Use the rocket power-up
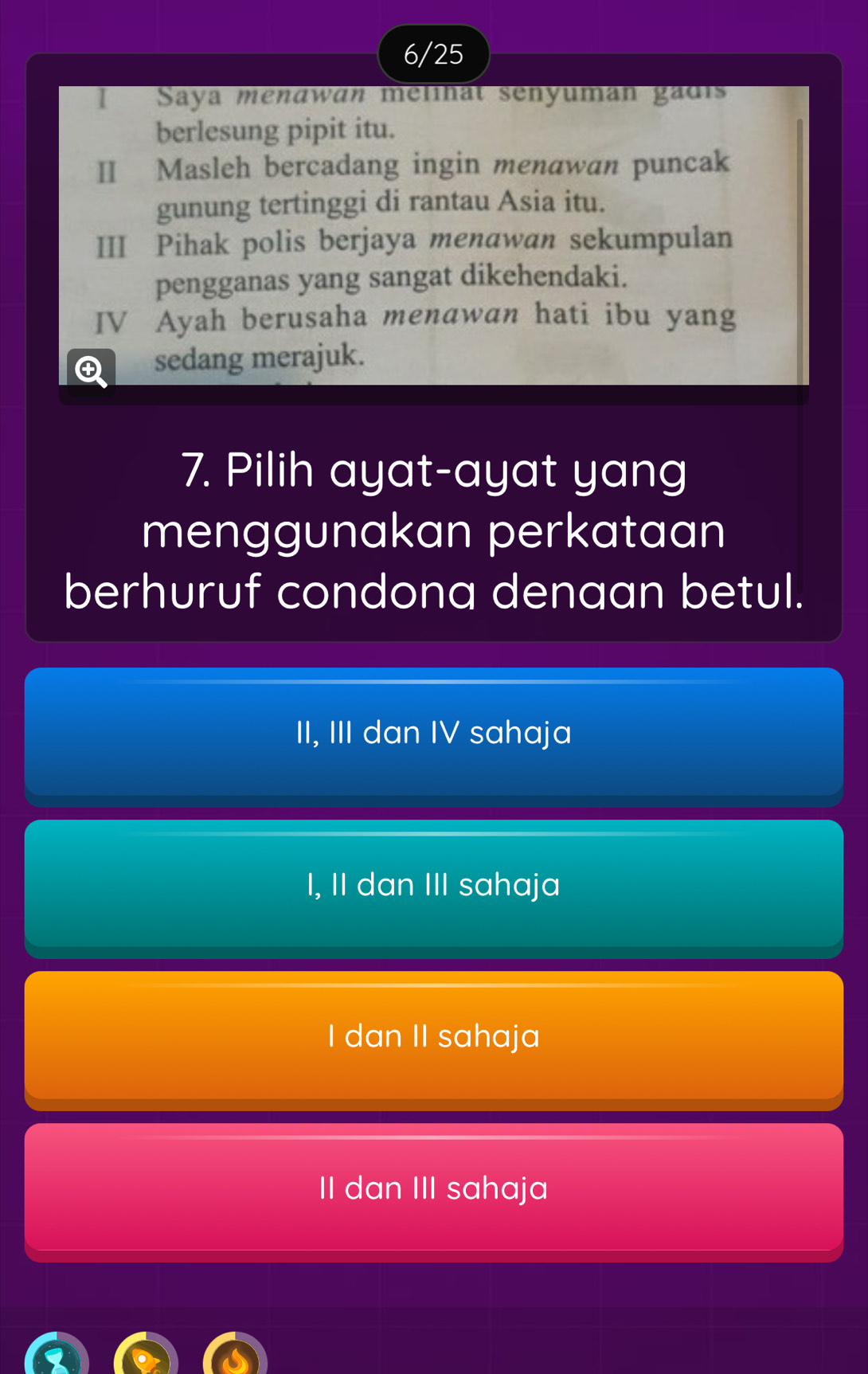The image size is (868, 1374). point(146,1357)
